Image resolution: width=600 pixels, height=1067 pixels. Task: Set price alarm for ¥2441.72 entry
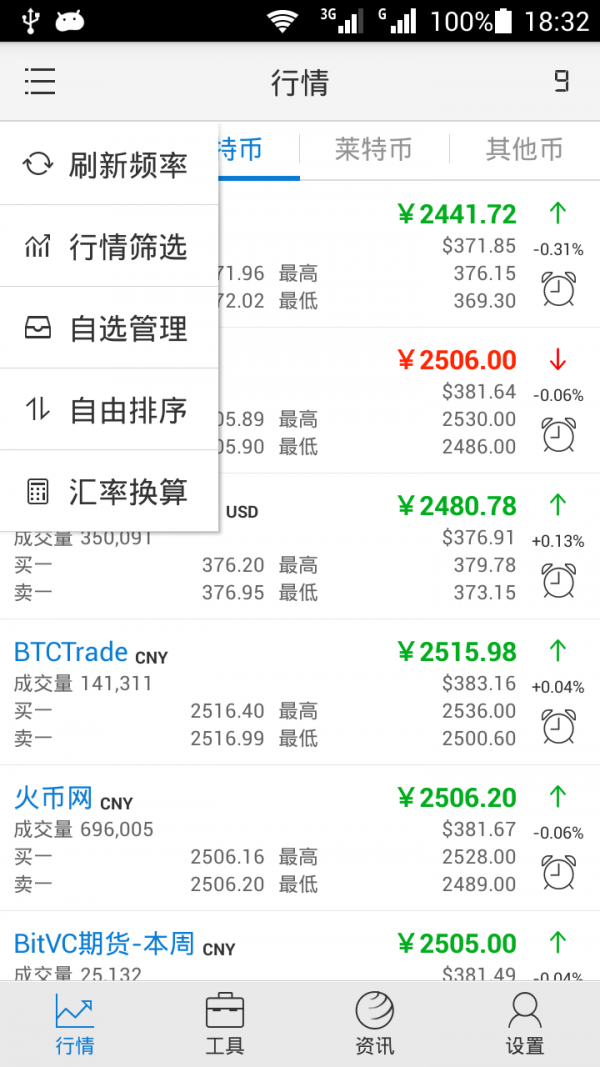tap(559, 289)
